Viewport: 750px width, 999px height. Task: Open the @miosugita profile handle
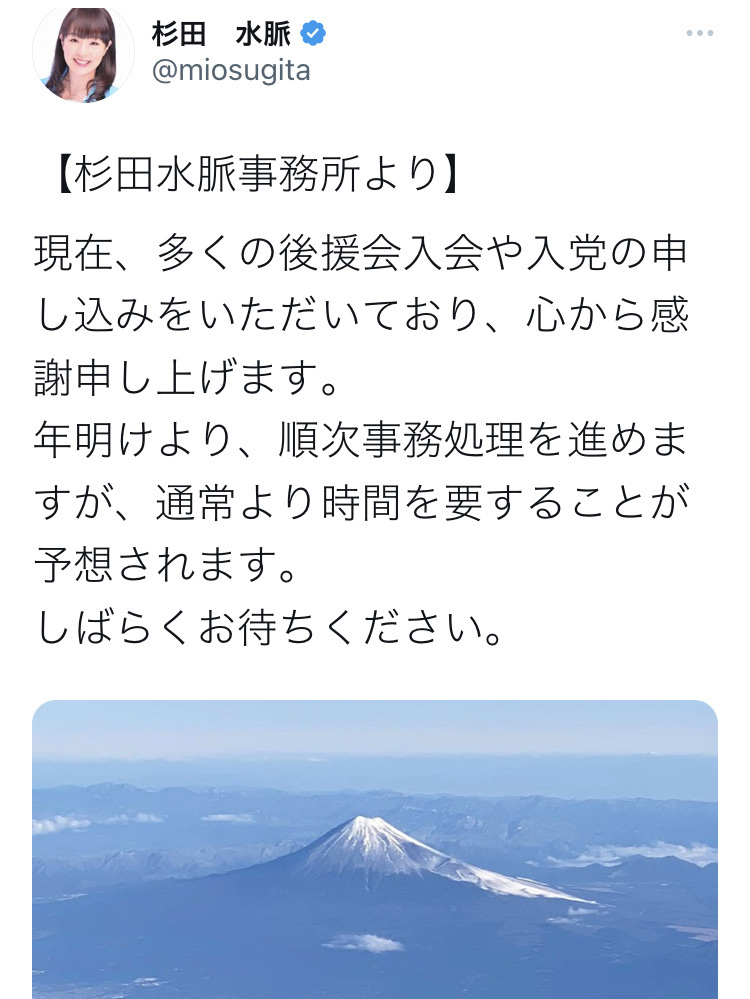coord(231,71)
